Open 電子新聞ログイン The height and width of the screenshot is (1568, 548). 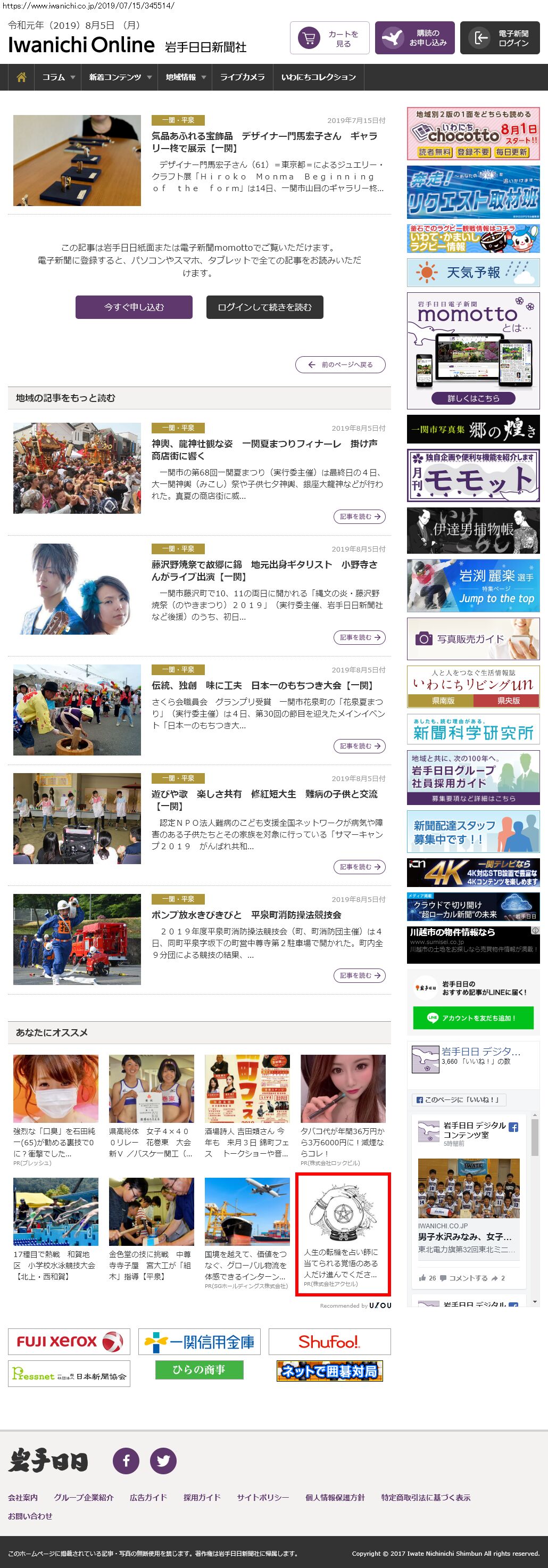point(500,38)
